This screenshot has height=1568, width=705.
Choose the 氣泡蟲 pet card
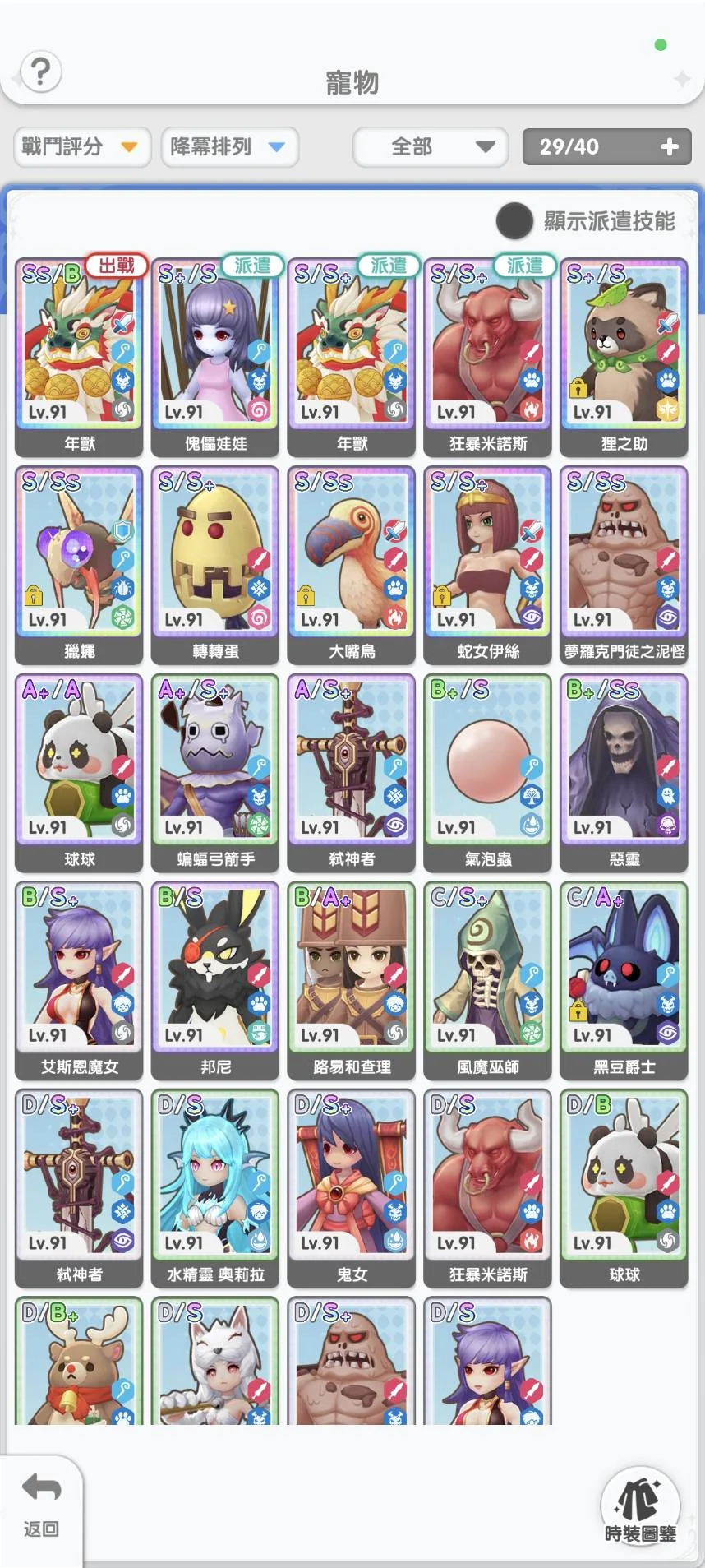tap(488, 771)
